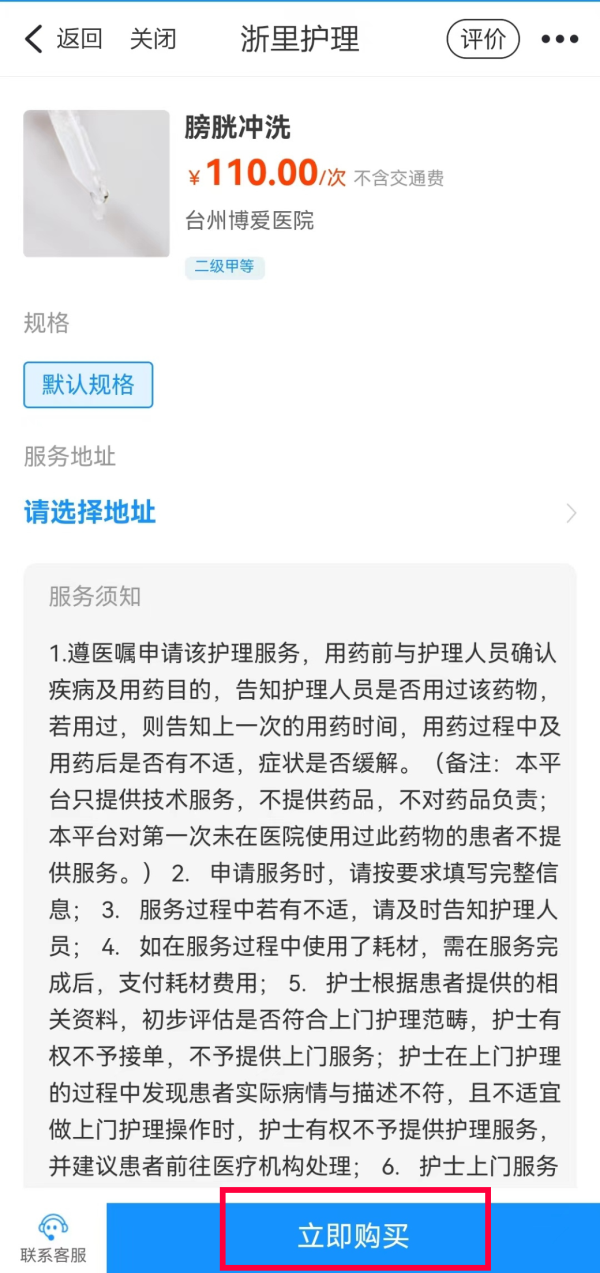View the 膀胱冲洗 product image

click(x=97, y=183)
